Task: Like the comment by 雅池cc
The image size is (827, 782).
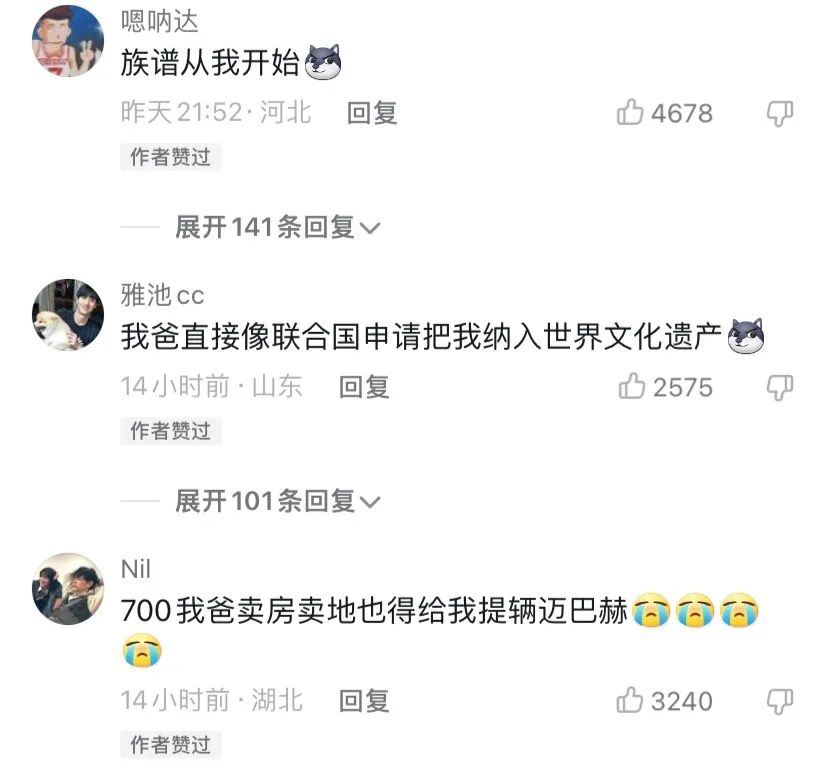Action: pyautogui.click(x=631, y=387)
